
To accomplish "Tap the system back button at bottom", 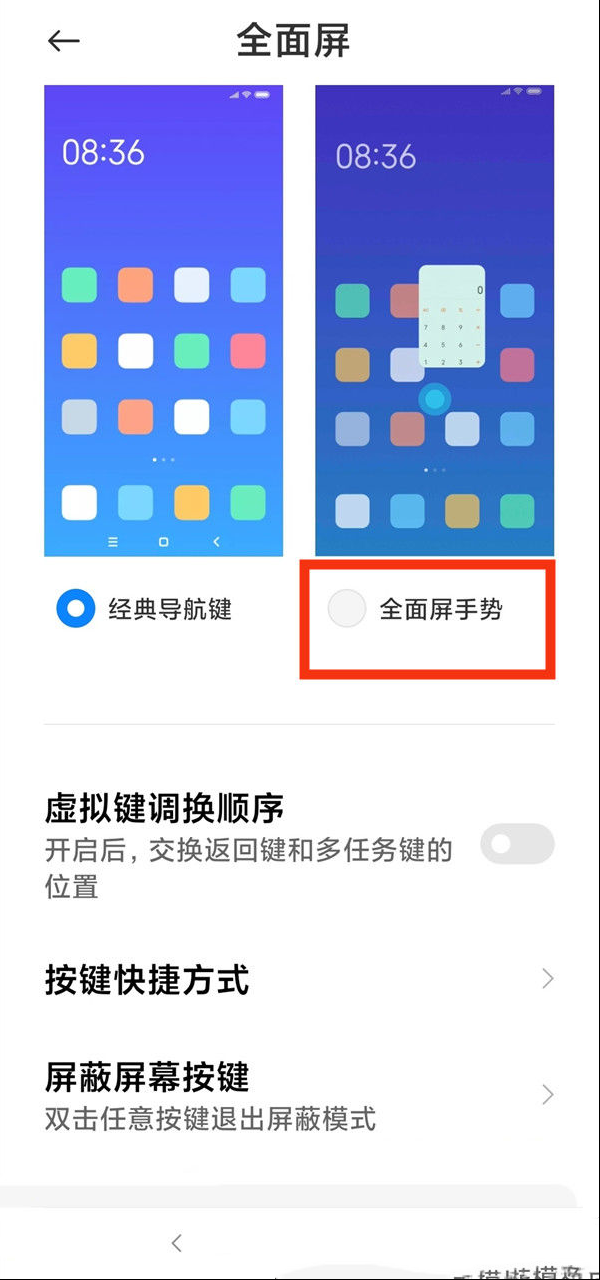I will click(177, 1243).
